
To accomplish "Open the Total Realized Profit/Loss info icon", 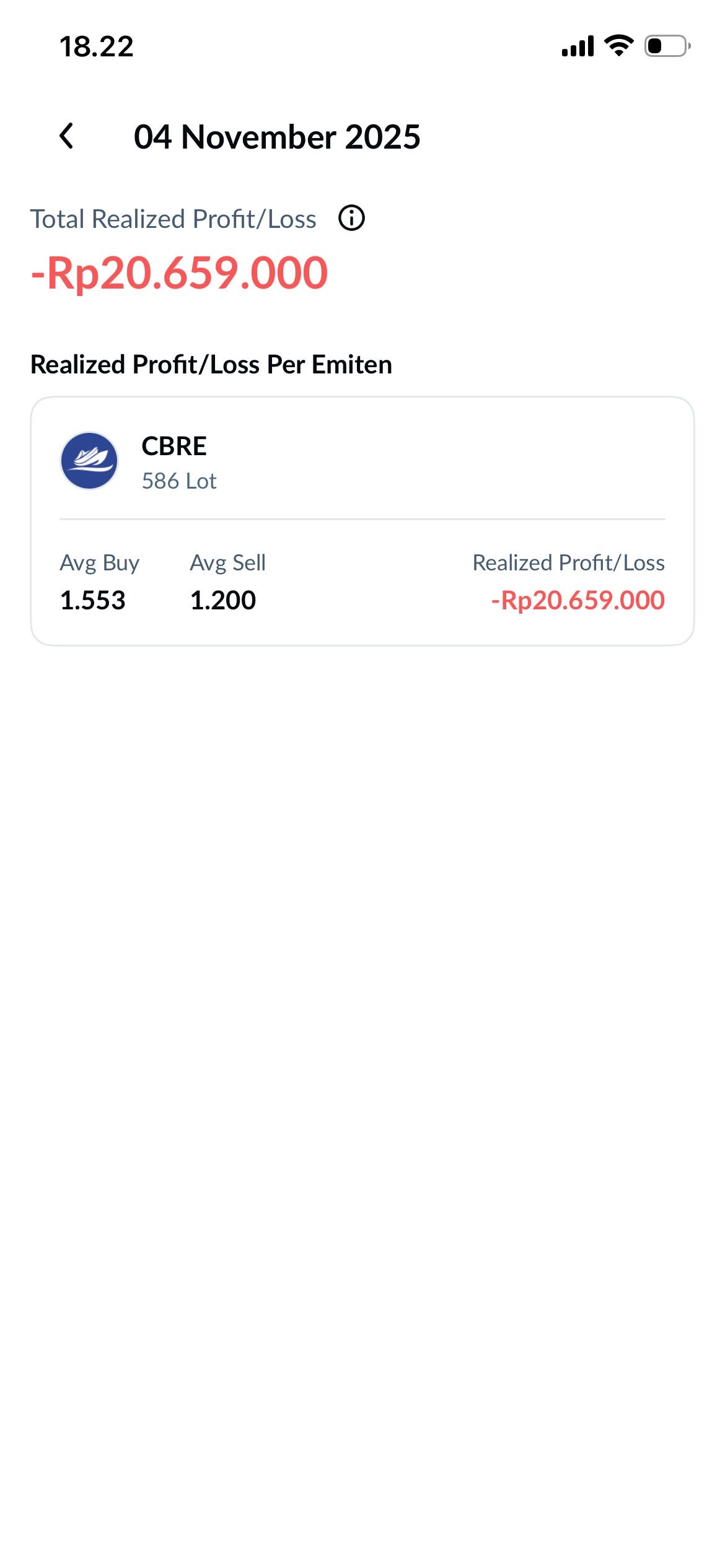I will (x=351, y=218).
